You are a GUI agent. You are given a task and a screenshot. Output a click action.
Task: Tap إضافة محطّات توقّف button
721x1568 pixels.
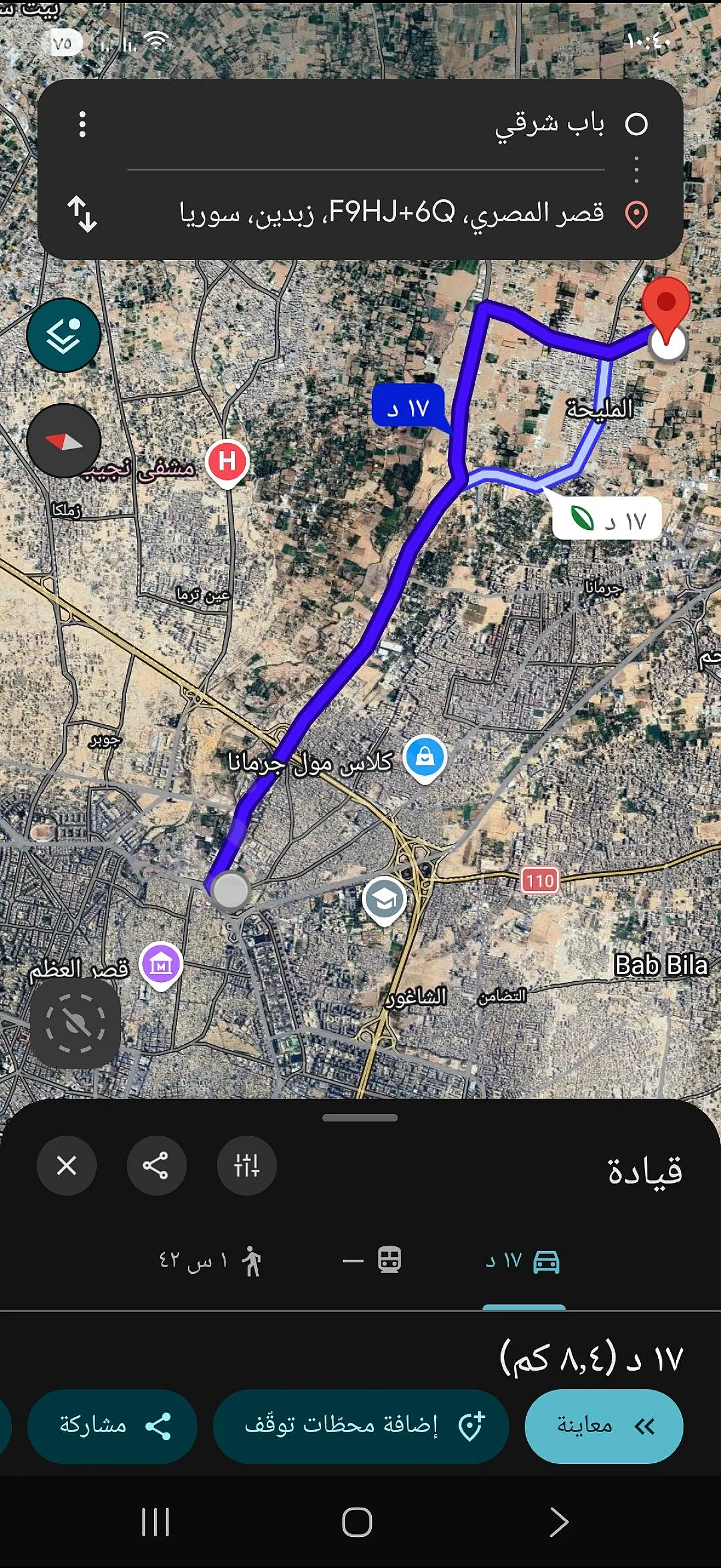pyautogui.click(x=361, y=1426)
